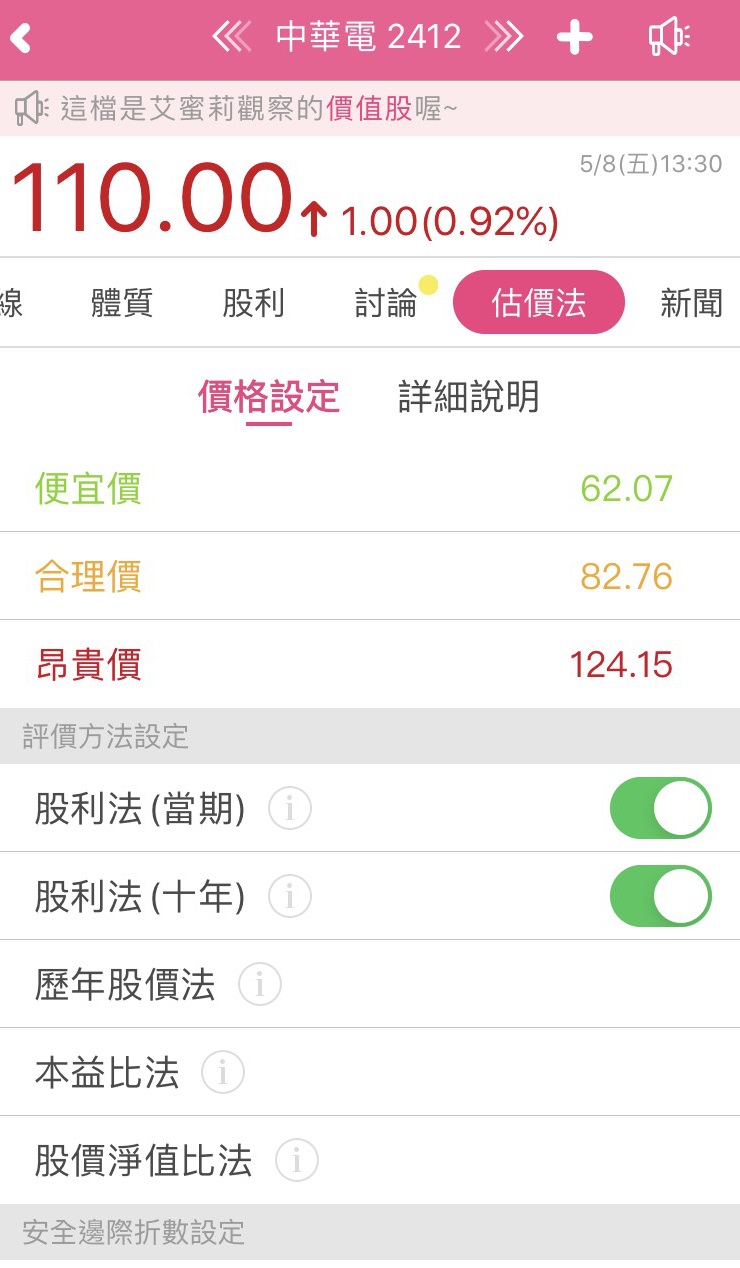Viewport: 740px width, 1268px height.
Task: Open info tooltip for 股利法(當期)
Action: coord(289,809)
